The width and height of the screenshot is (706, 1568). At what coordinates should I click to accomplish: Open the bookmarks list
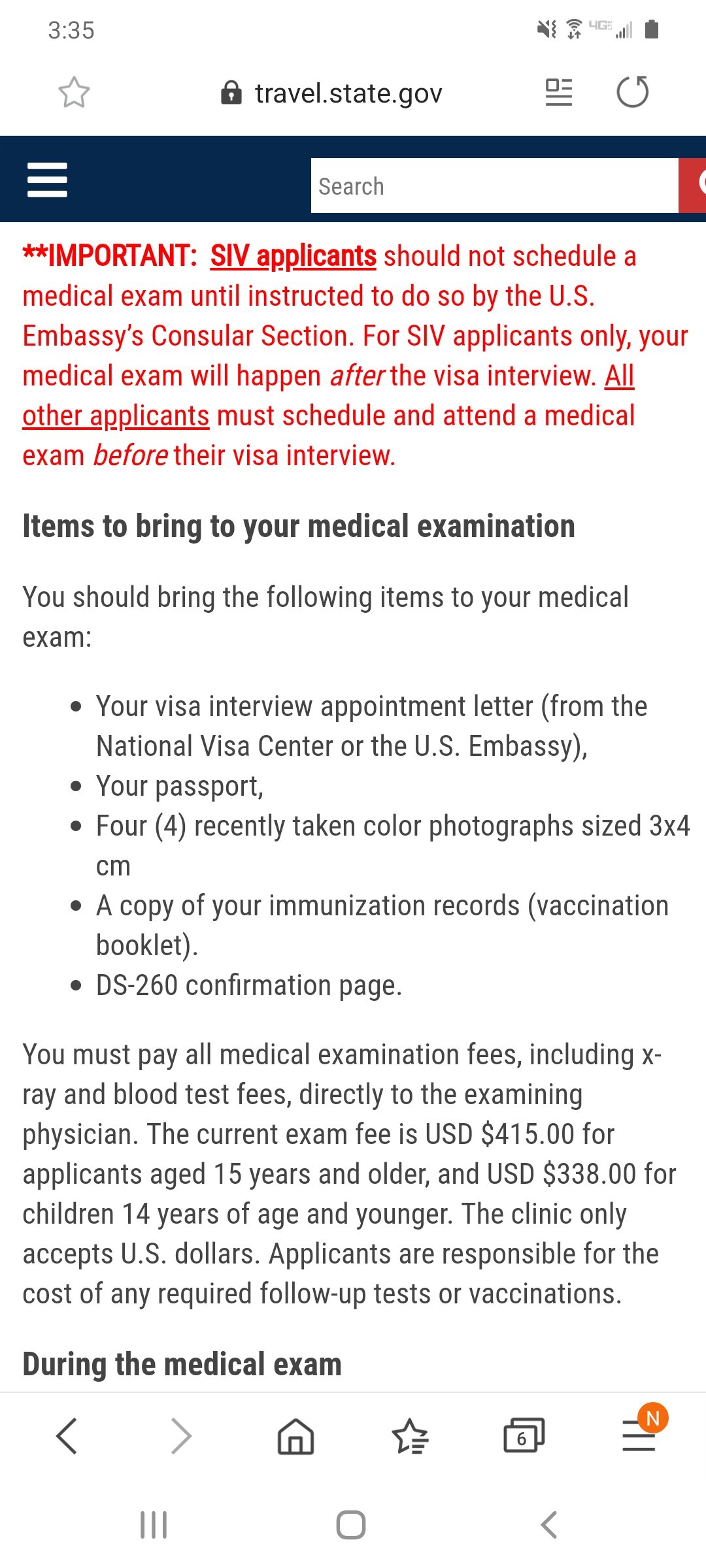(410, 1436)
